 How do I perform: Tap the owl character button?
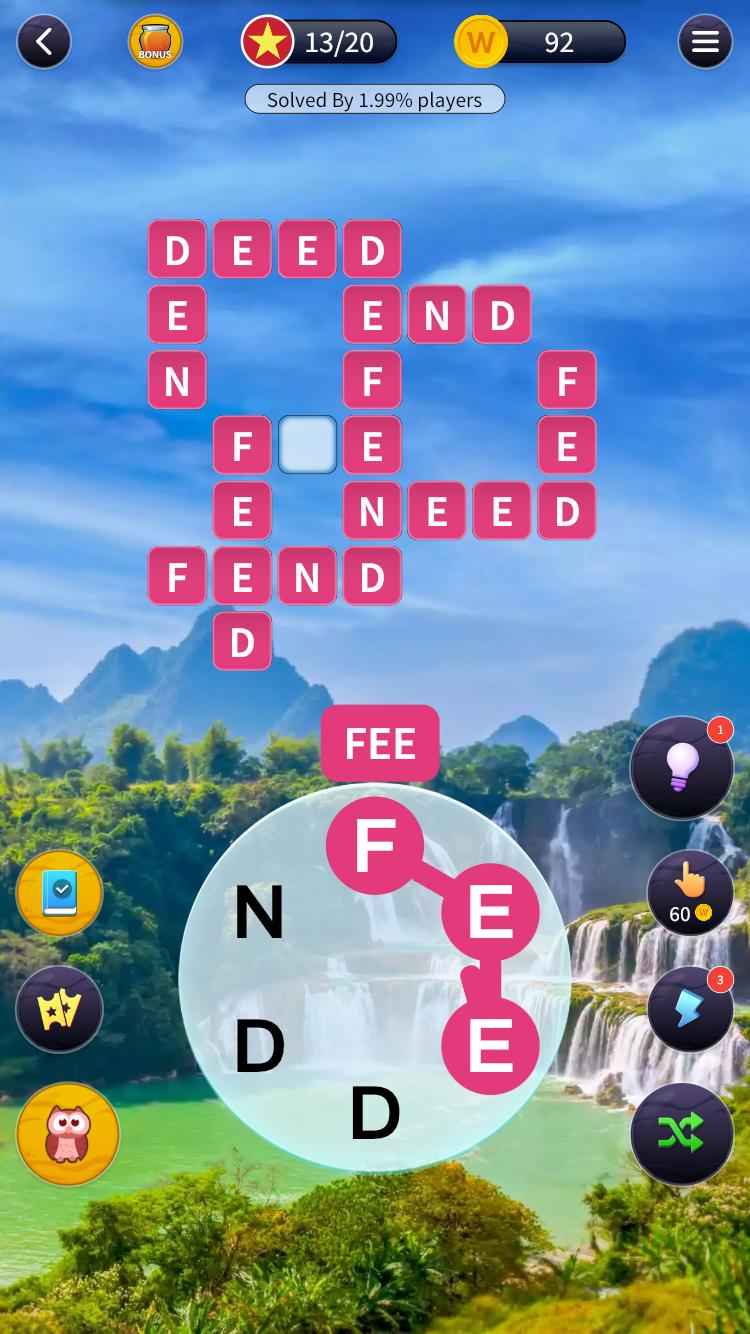tap(68, 1133)
